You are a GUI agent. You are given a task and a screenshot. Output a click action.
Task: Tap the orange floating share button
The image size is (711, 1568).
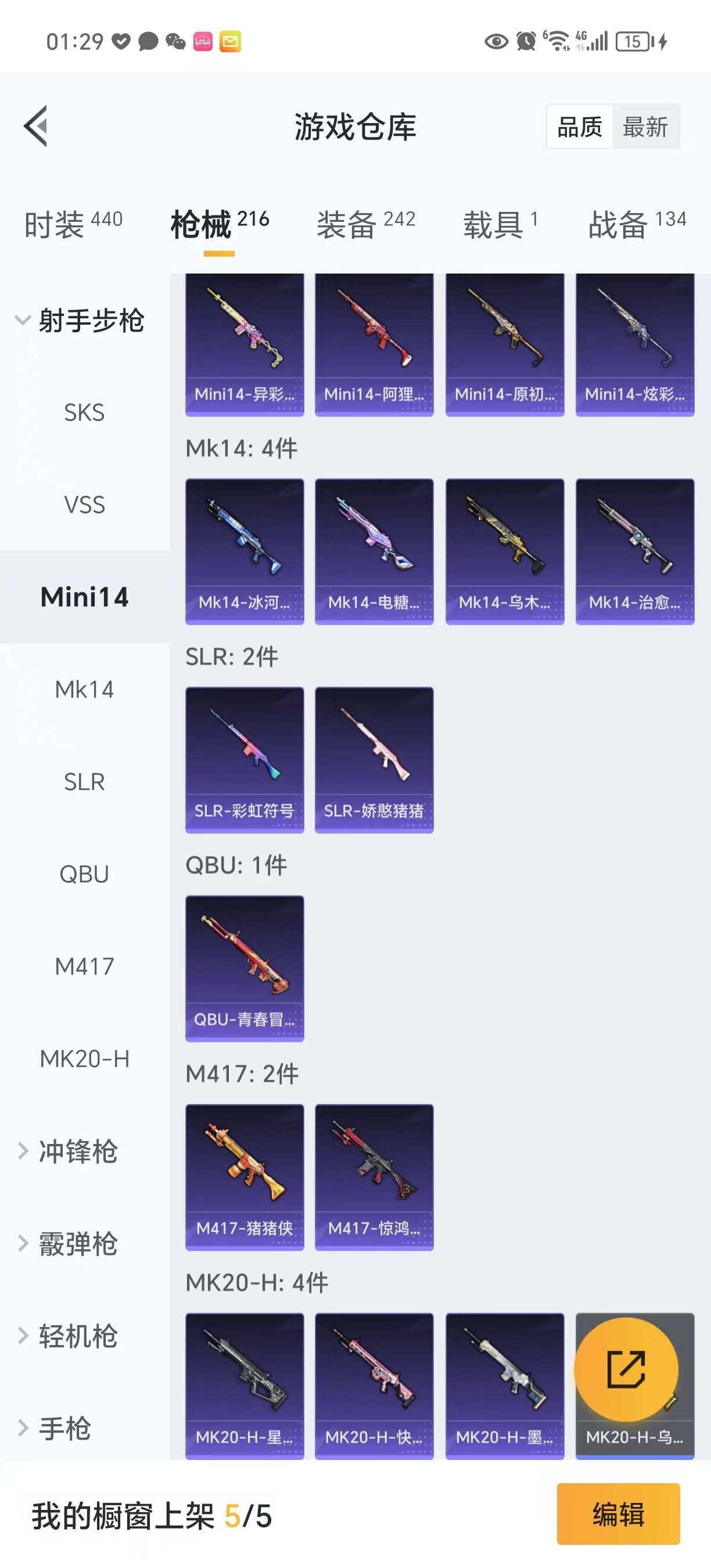point(626,1369)
